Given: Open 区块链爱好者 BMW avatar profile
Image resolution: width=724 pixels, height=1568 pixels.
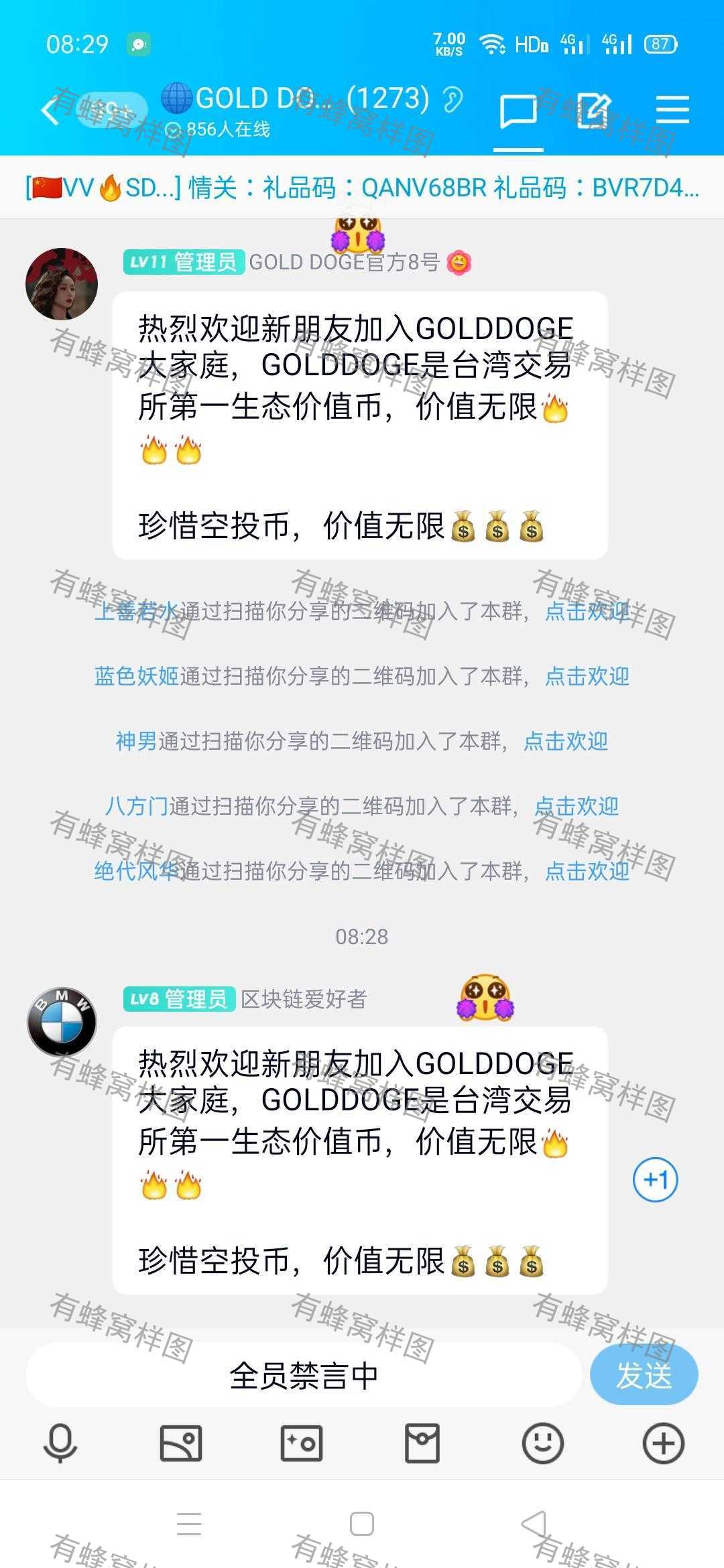Looking at the screenshot, I should tap(62, 1023).
